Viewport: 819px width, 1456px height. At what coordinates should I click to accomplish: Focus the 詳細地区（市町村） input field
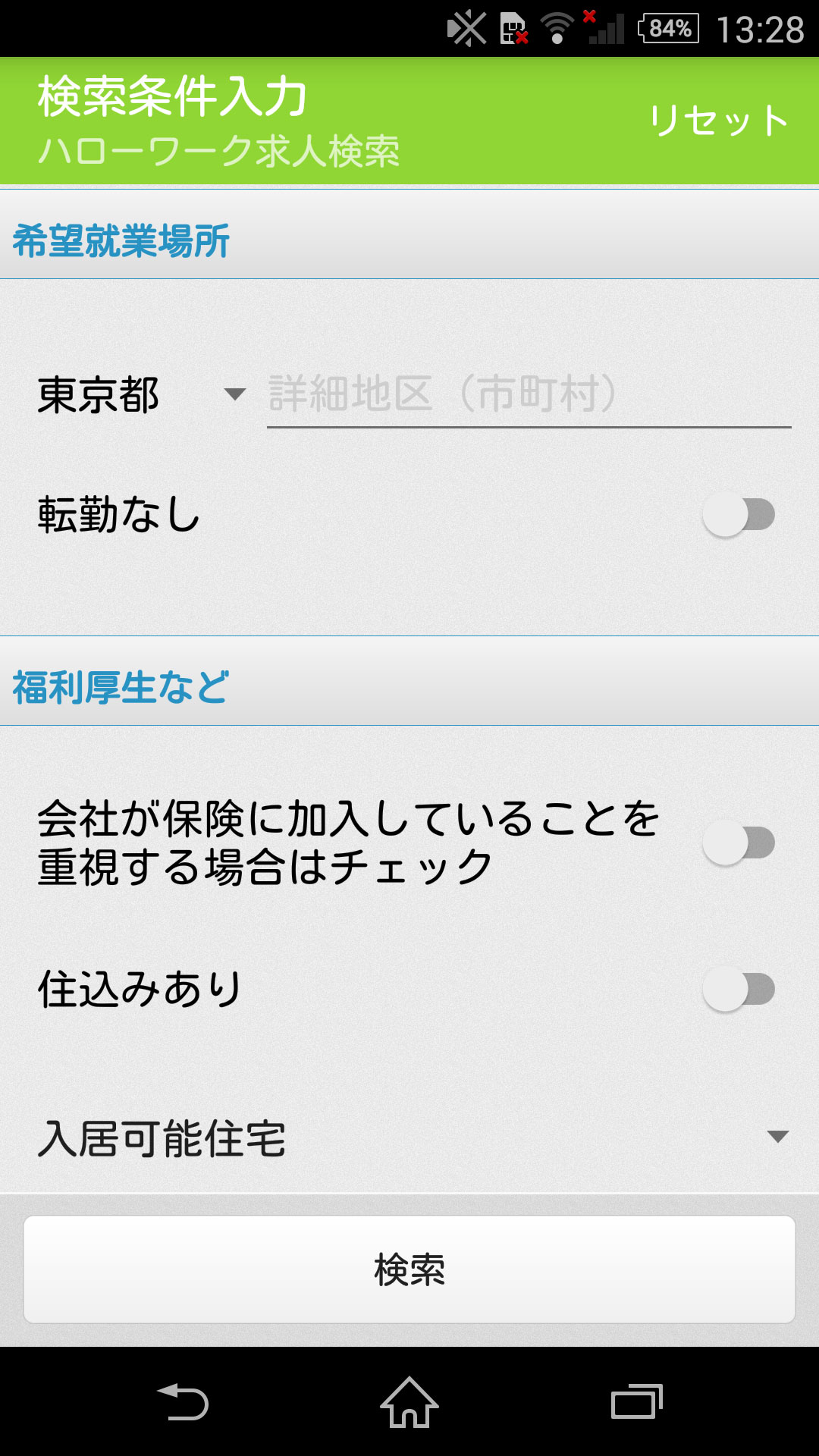528,395
